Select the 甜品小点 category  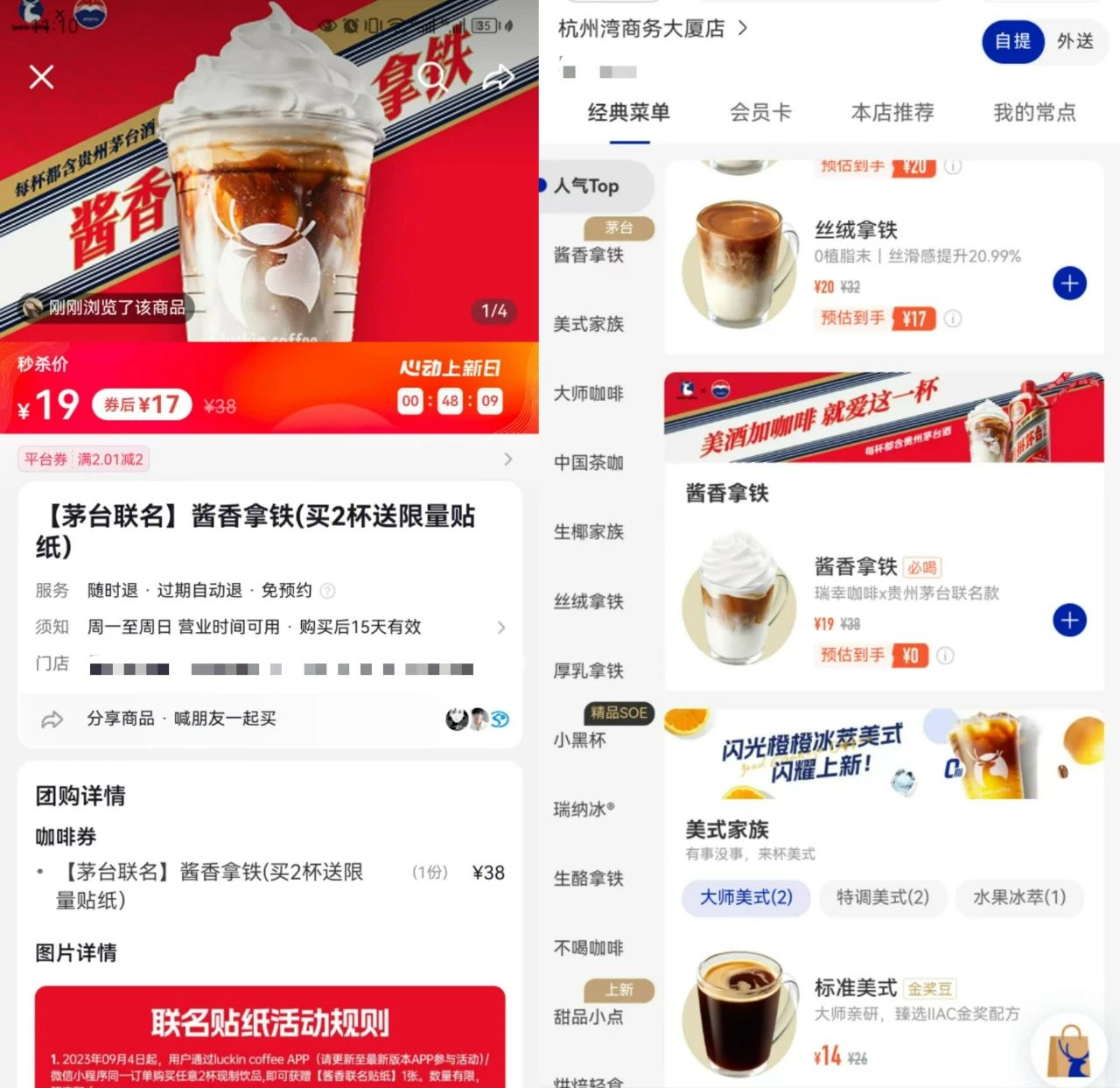(589, 1017)
